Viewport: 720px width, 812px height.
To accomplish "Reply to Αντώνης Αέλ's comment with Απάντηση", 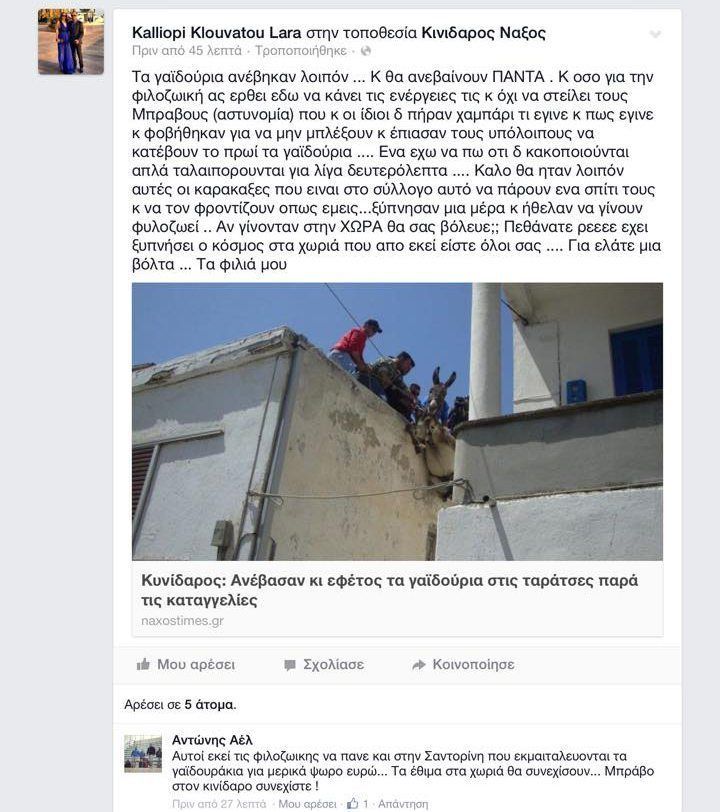I will tap(404, 803).
